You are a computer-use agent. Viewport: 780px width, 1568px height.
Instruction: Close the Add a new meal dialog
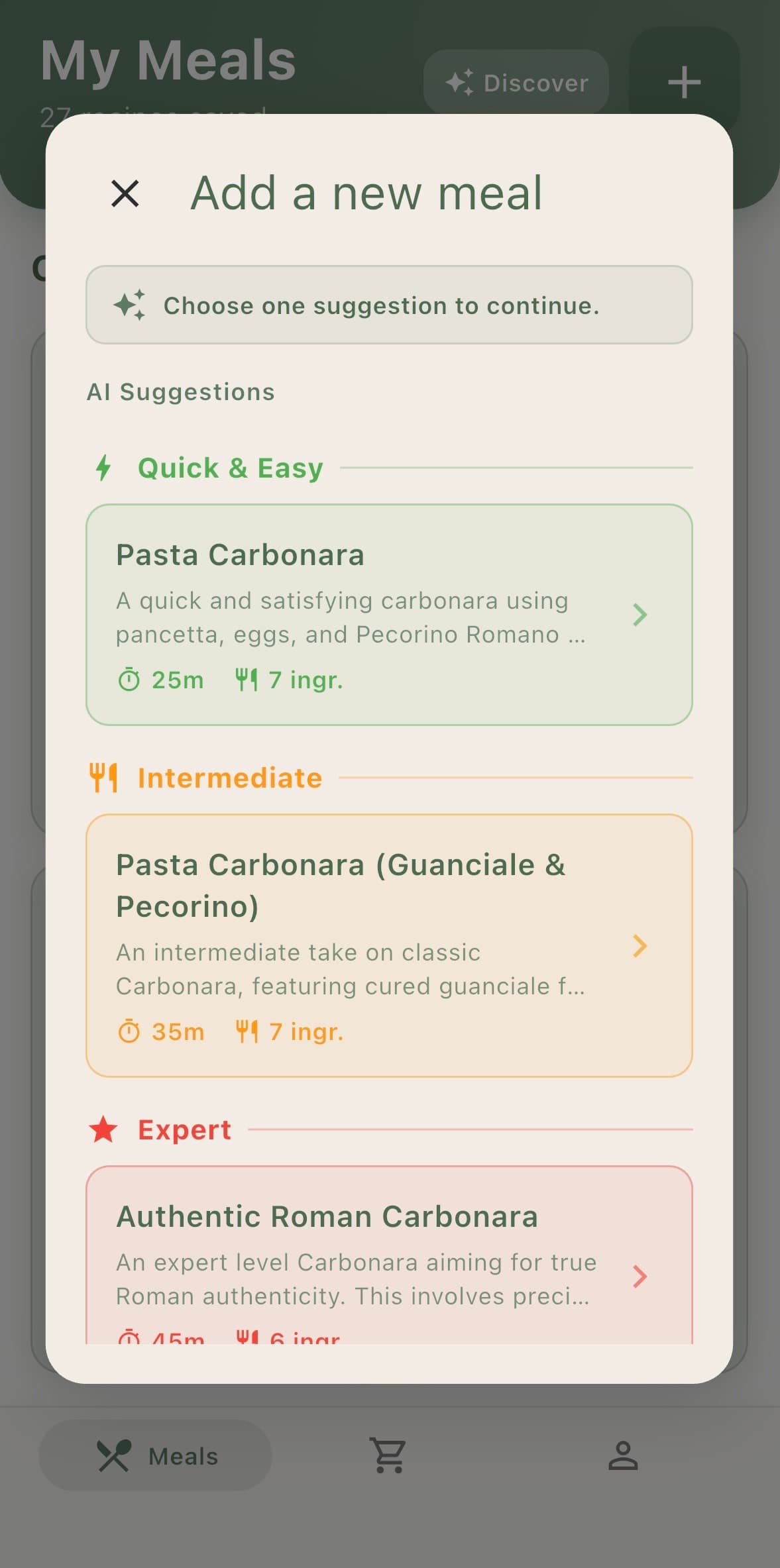[x=125, y=193]
